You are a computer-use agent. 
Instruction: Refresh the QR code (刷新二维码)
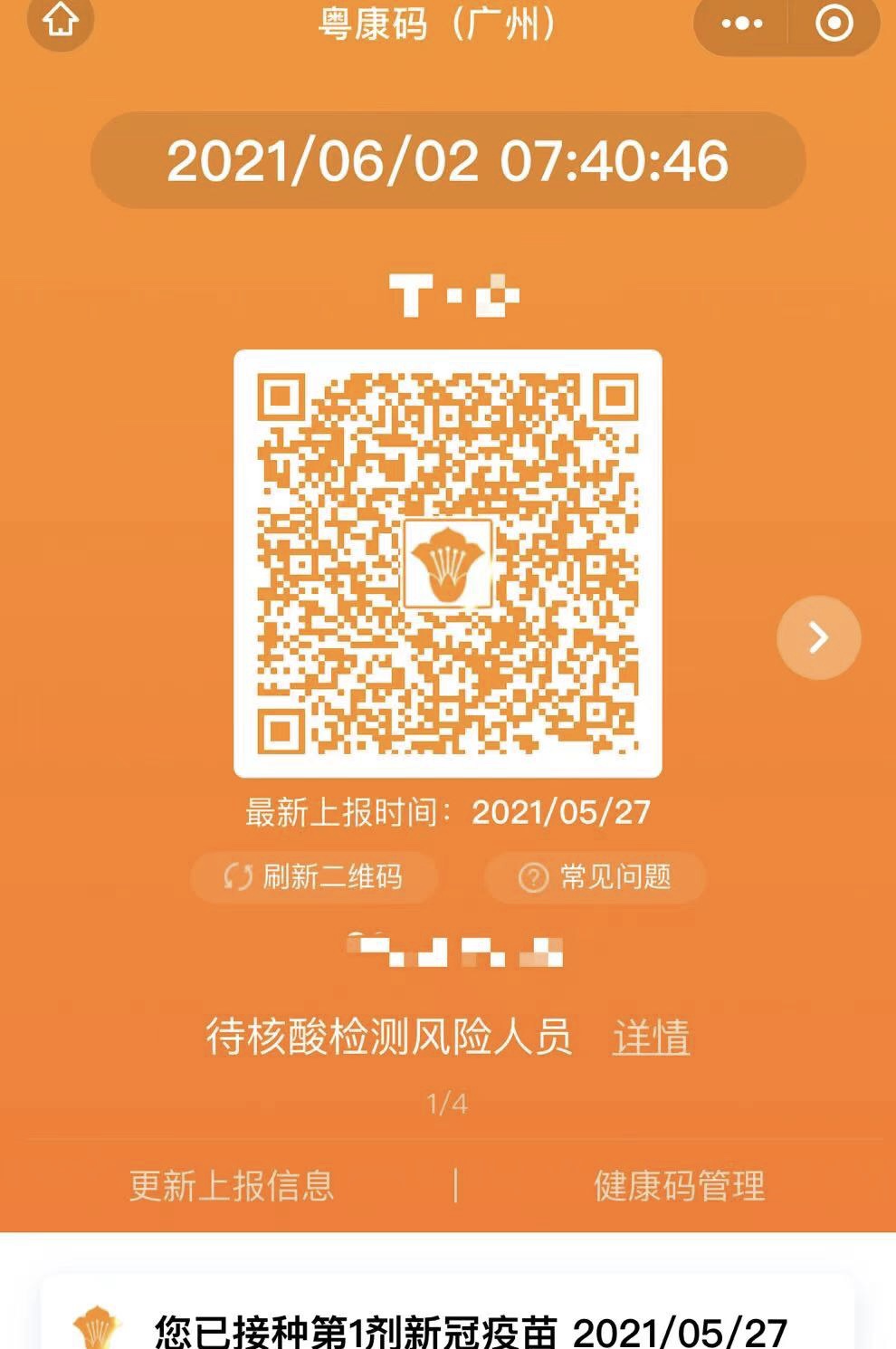pyautogui.click(x=314, y=876)
